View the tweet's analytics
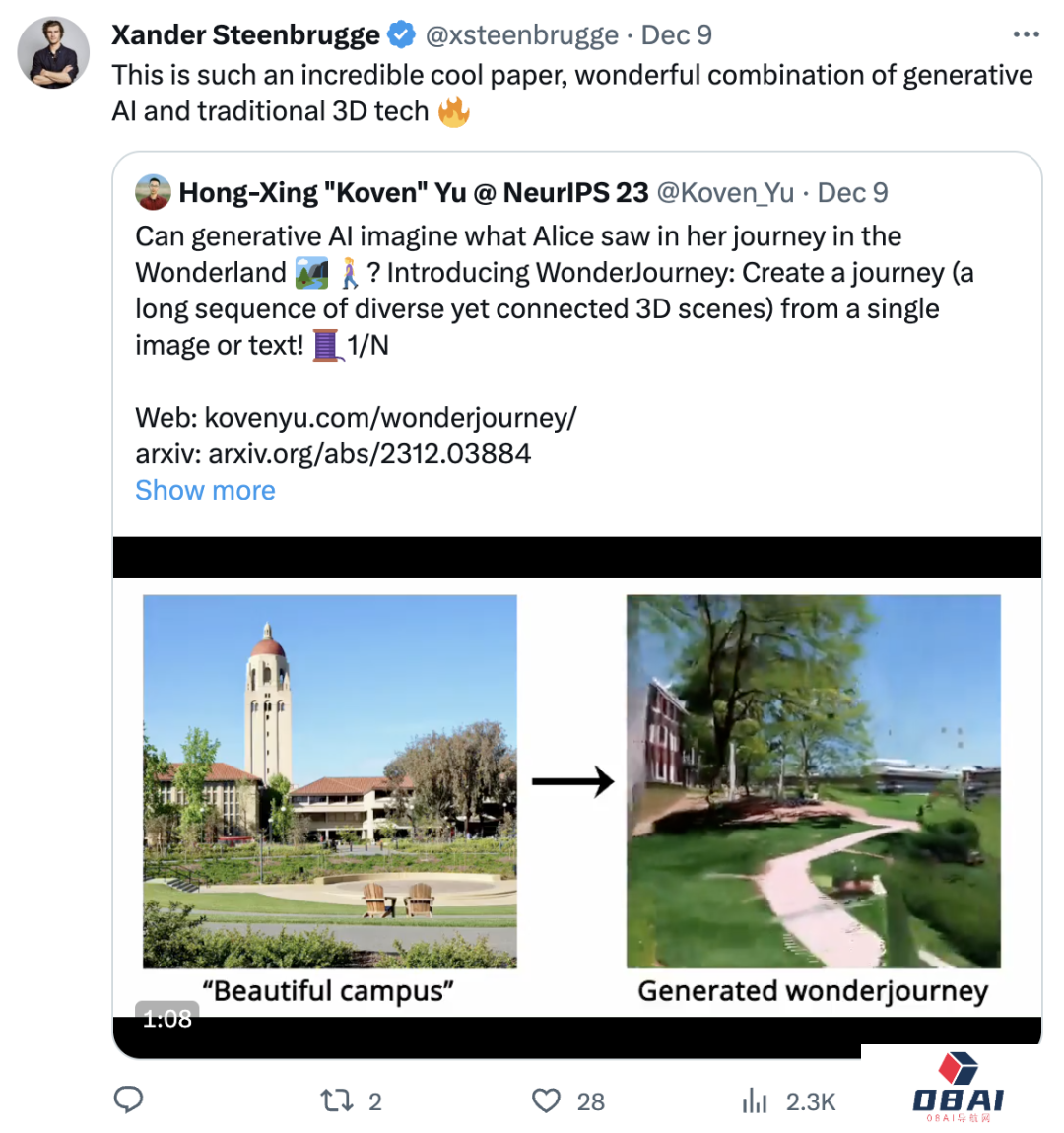1064x1133 pixels. click(x=756, y=1100)
